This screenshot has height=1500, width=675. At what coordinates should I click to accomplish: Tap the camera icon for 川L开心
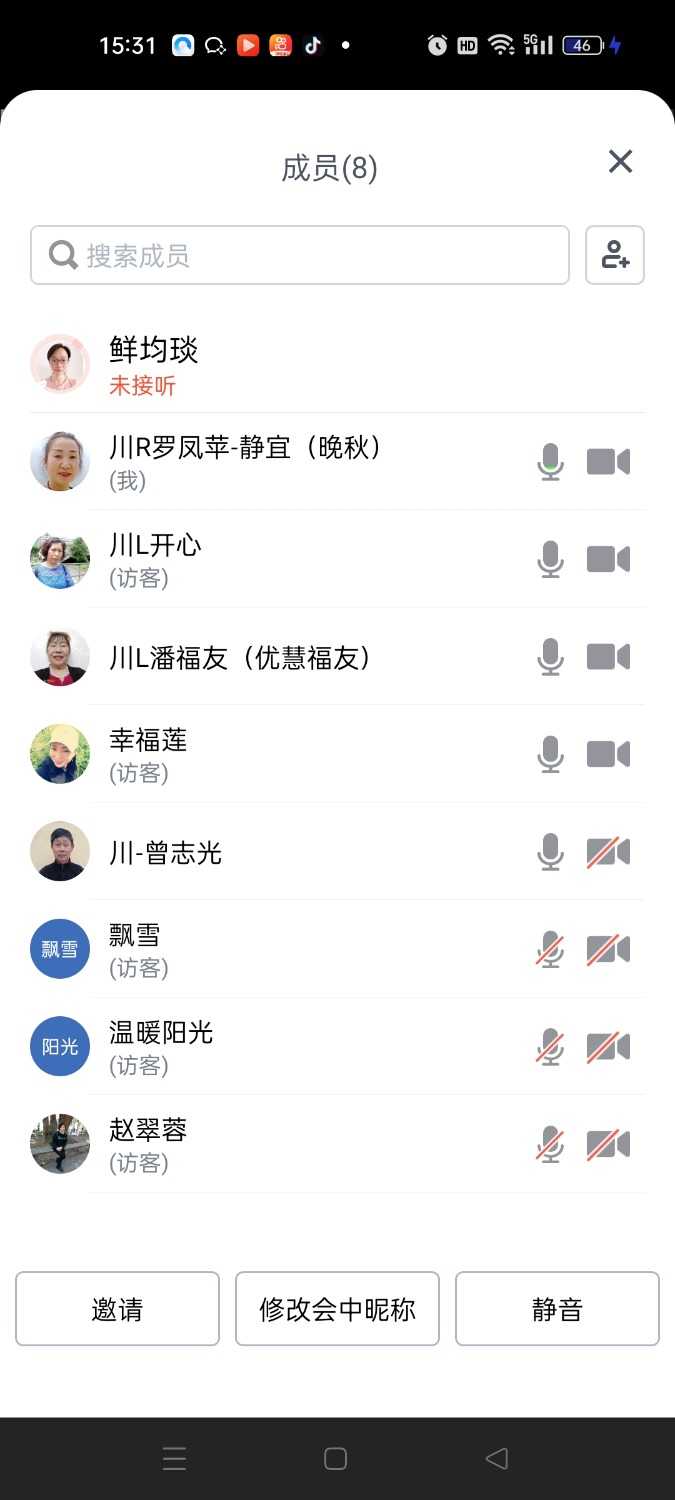pyautogui.click(x=608, y=559)
